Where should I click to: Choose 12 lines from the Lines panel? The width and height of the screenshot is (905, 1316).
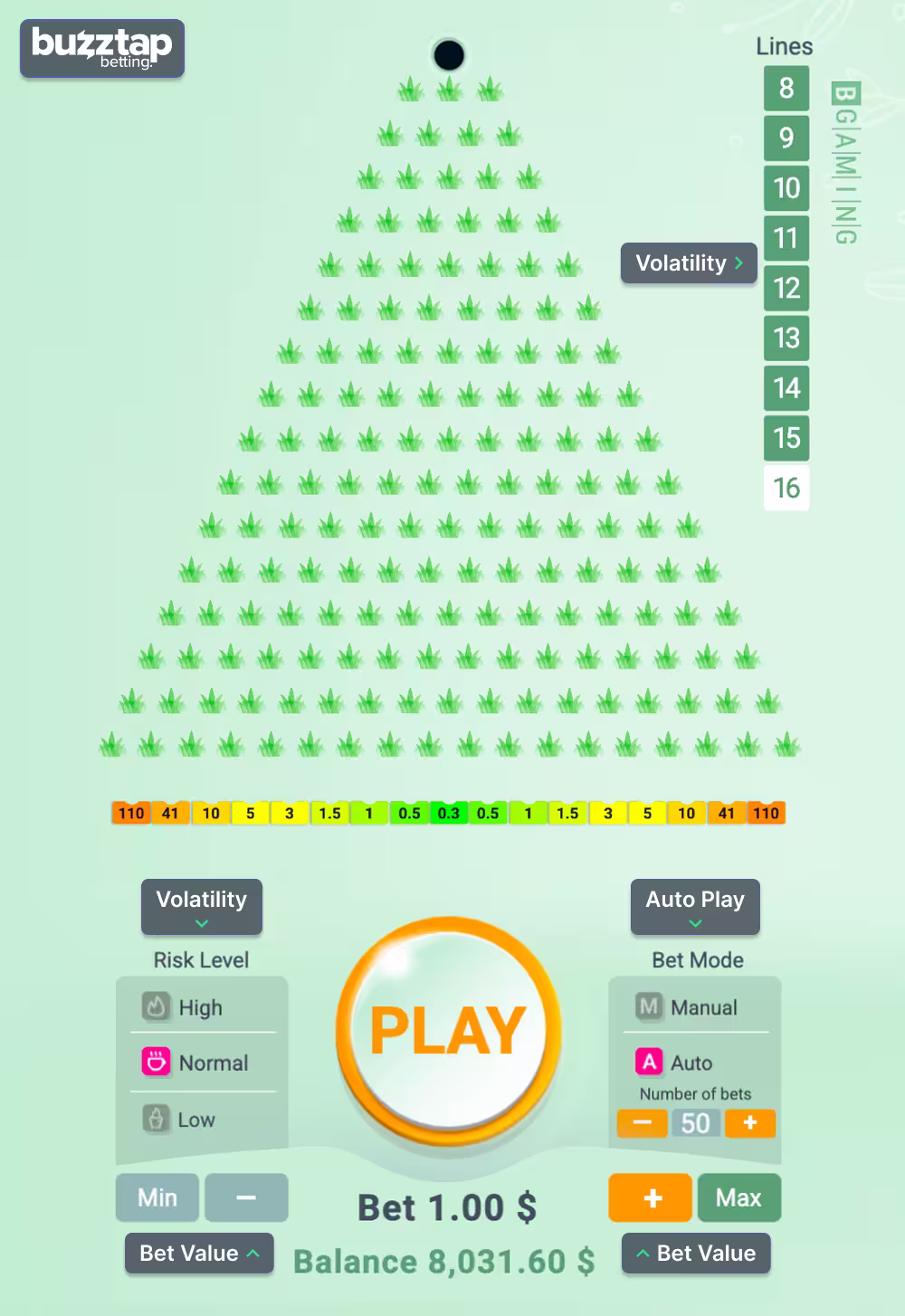pyautogui.click(x=786, y=288)
